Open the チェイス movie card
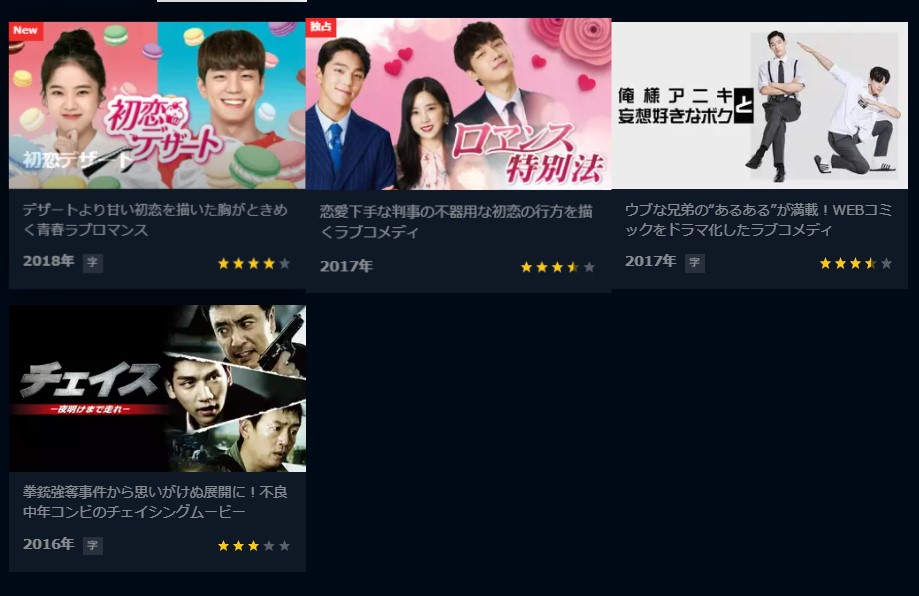 157,389
